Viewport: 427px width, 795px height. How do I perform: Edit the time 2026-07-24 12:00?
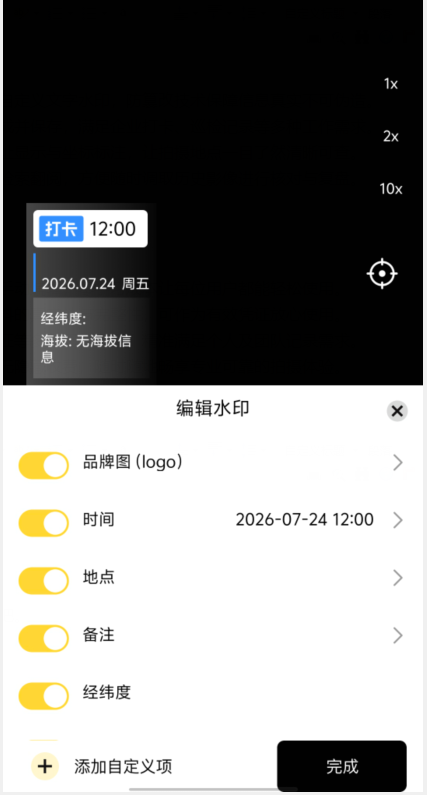[x=305, y=520]
